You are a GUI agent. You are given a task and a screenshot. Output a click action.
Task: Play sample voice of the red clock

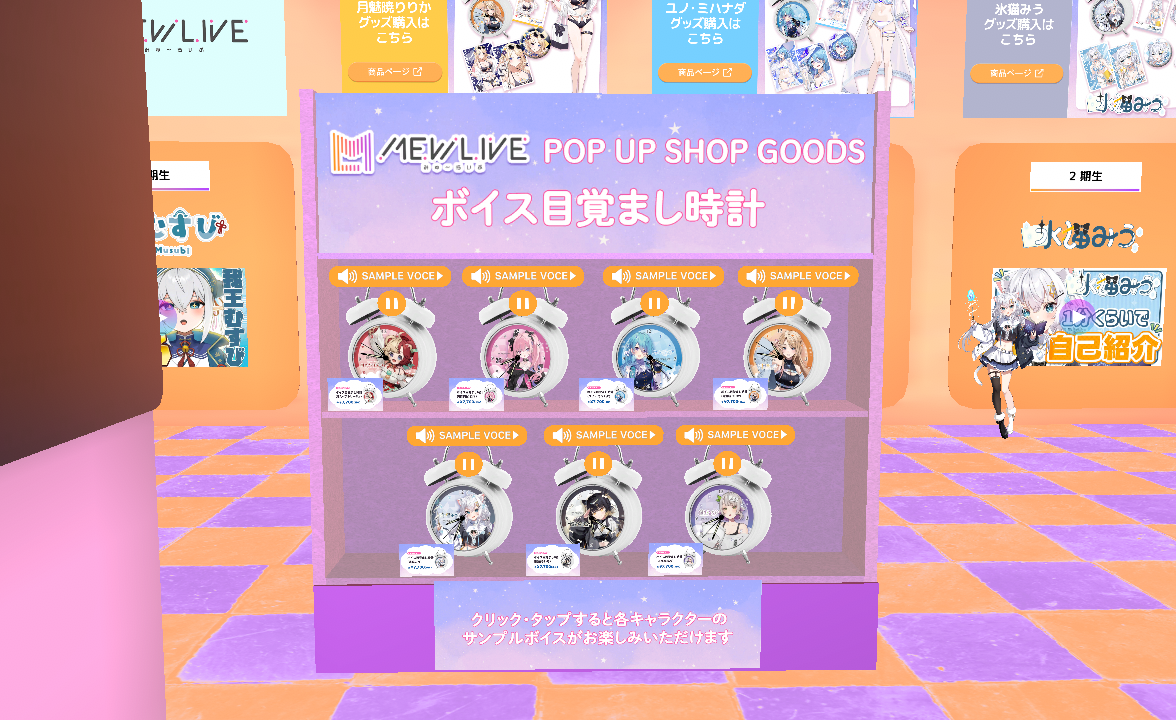coord(390,276)
